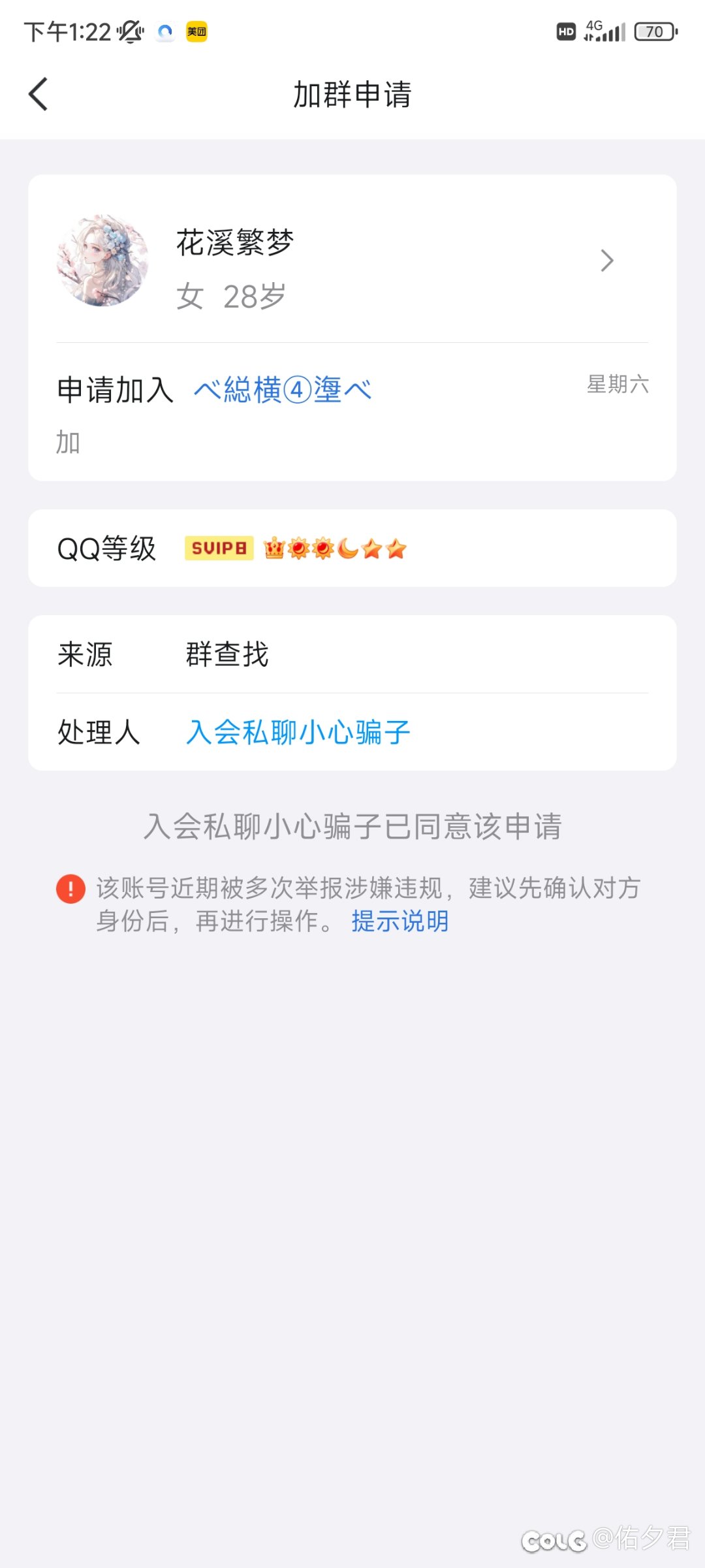Screen dimensions: 705x1568
Task: Open handler 入会私聊小心骗子's profile link
Action: (298, 732)
